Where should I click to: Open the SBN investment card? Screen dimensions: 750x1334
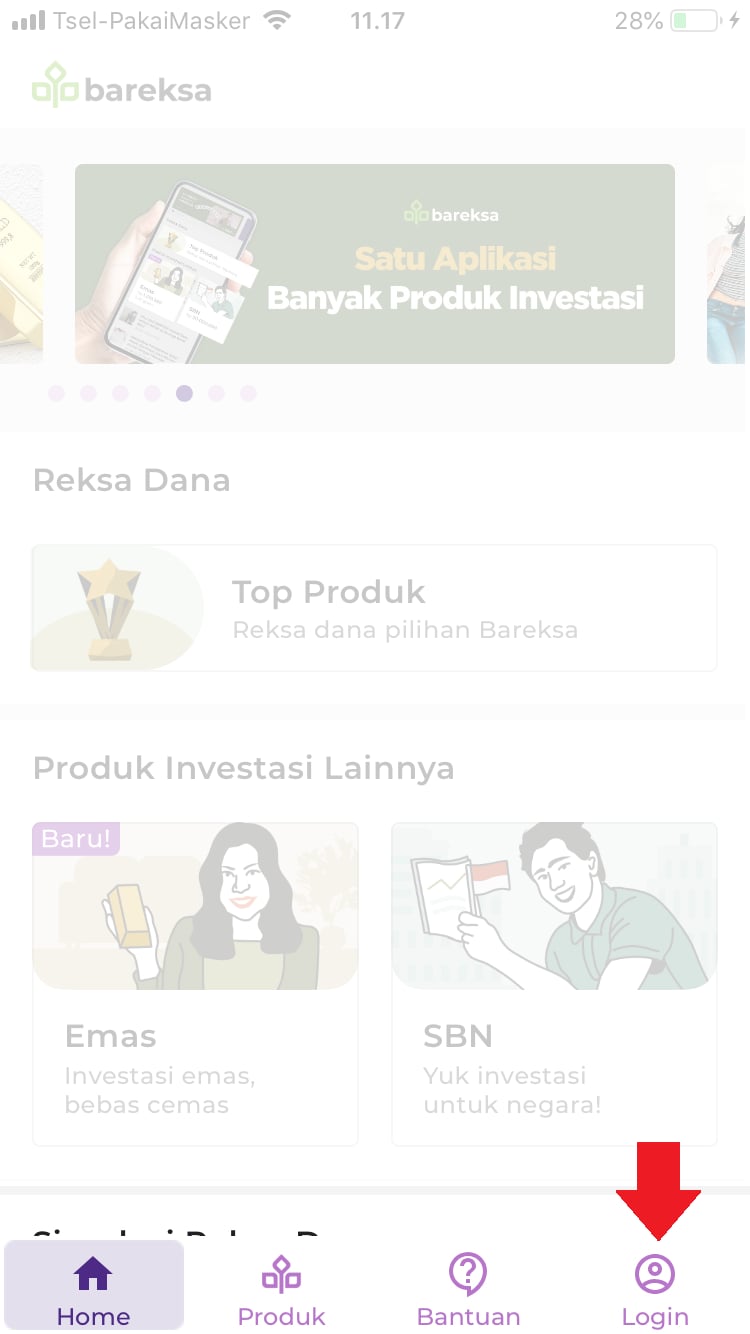tap(554, 982)
